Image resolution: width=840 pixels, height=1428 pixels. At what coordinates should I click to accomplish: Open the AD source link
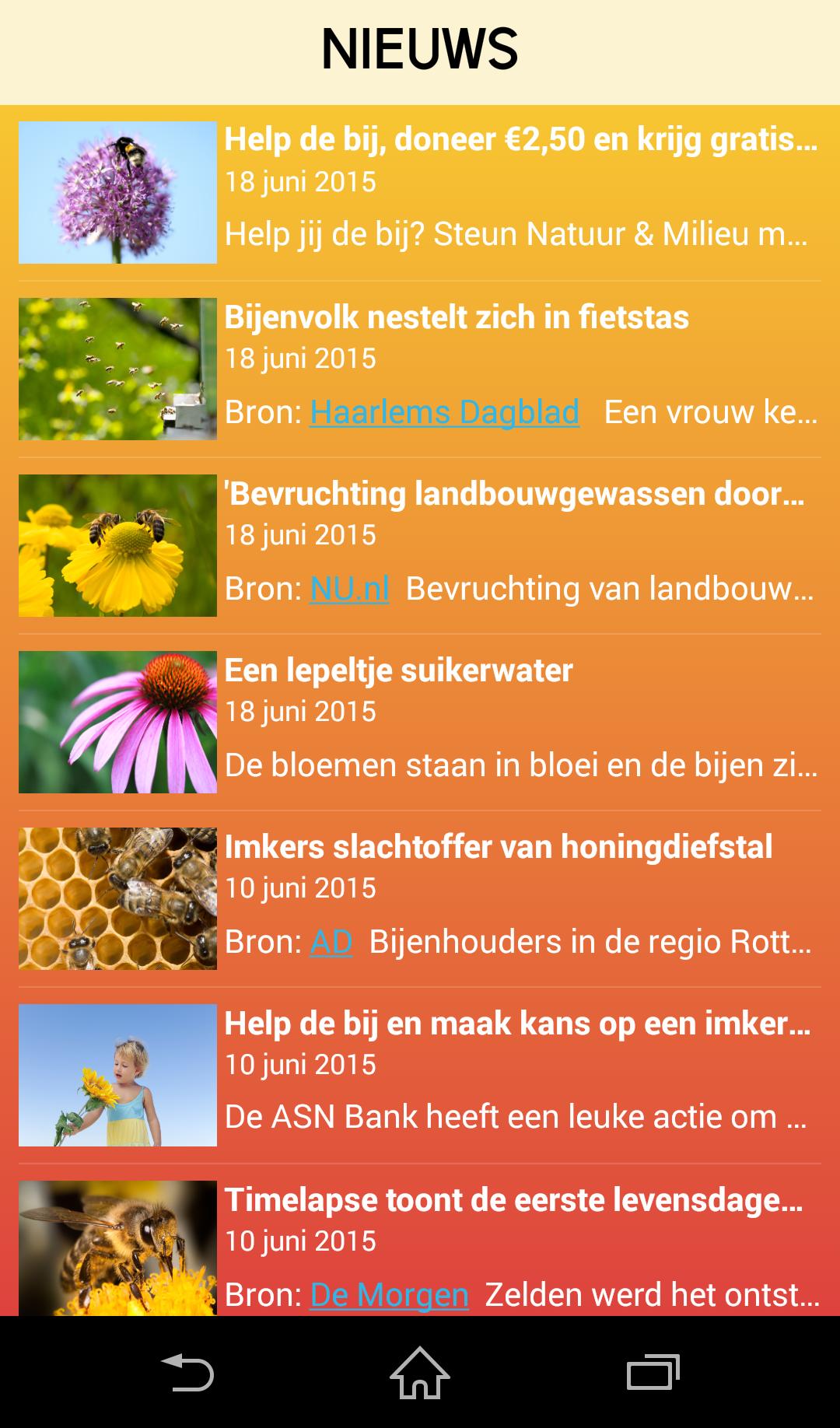coord(331,942)
